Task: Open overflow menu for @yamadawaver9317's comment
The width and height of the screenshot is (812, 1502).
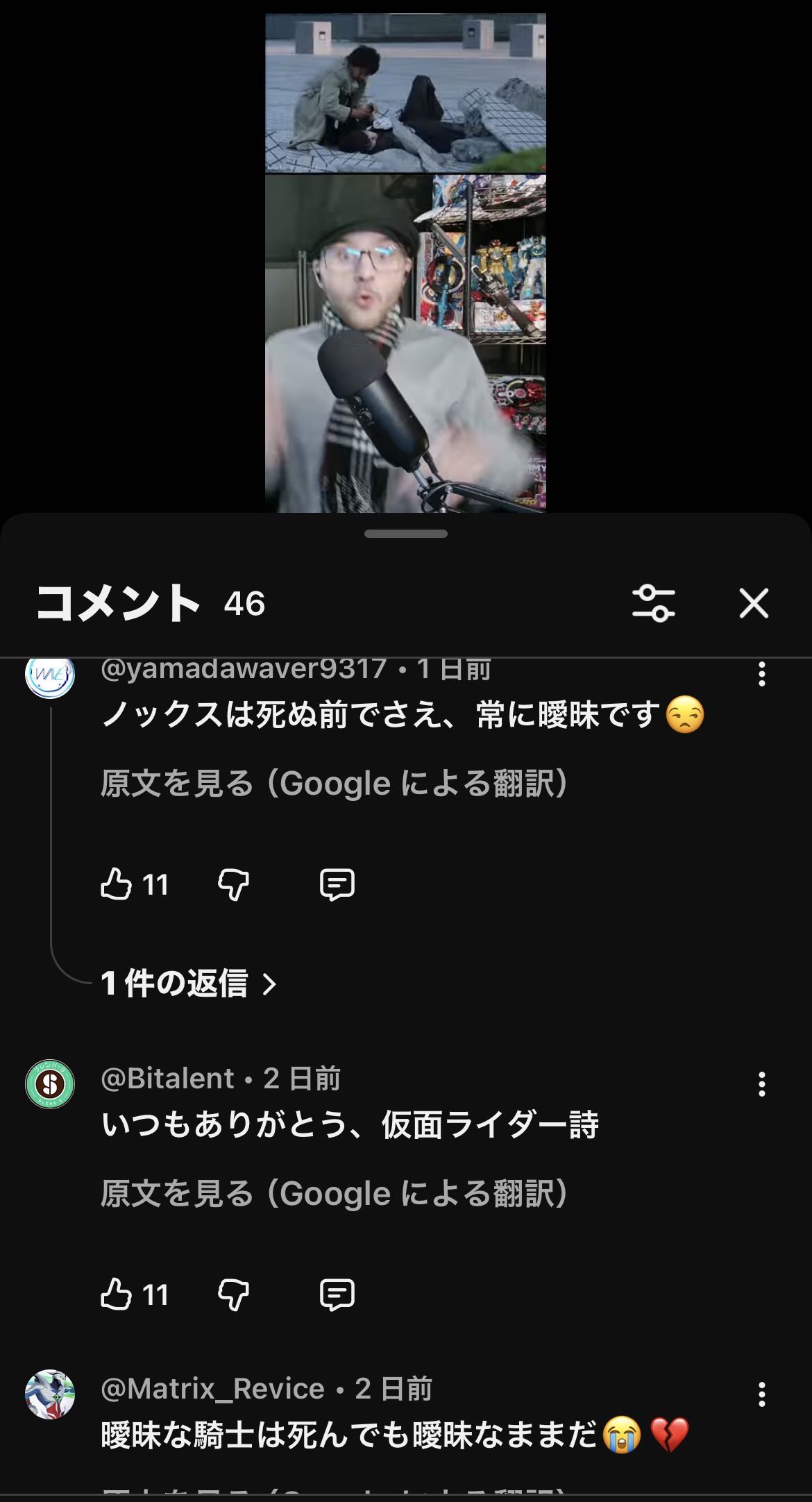Action: tap(762, 674)
